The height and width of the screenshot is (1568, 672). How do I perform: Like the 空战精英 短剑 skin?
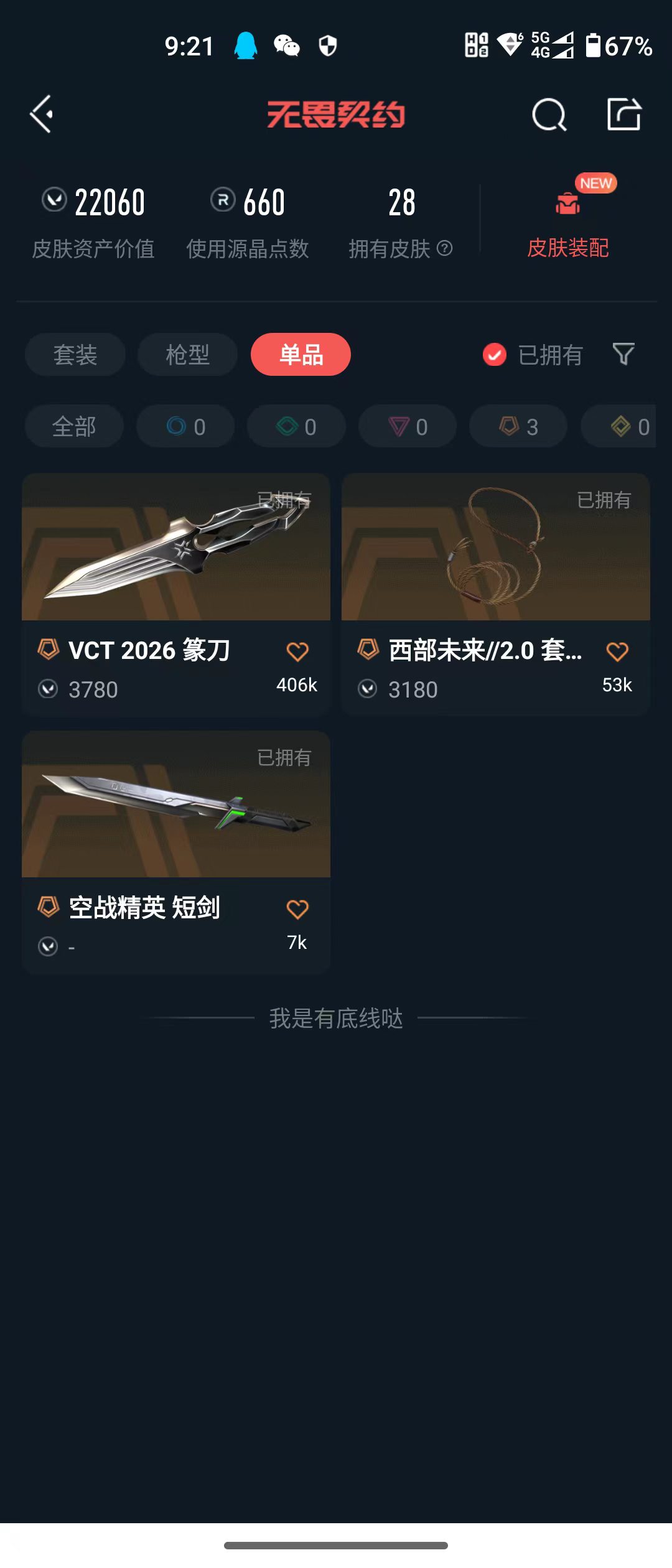coord(297,909)
